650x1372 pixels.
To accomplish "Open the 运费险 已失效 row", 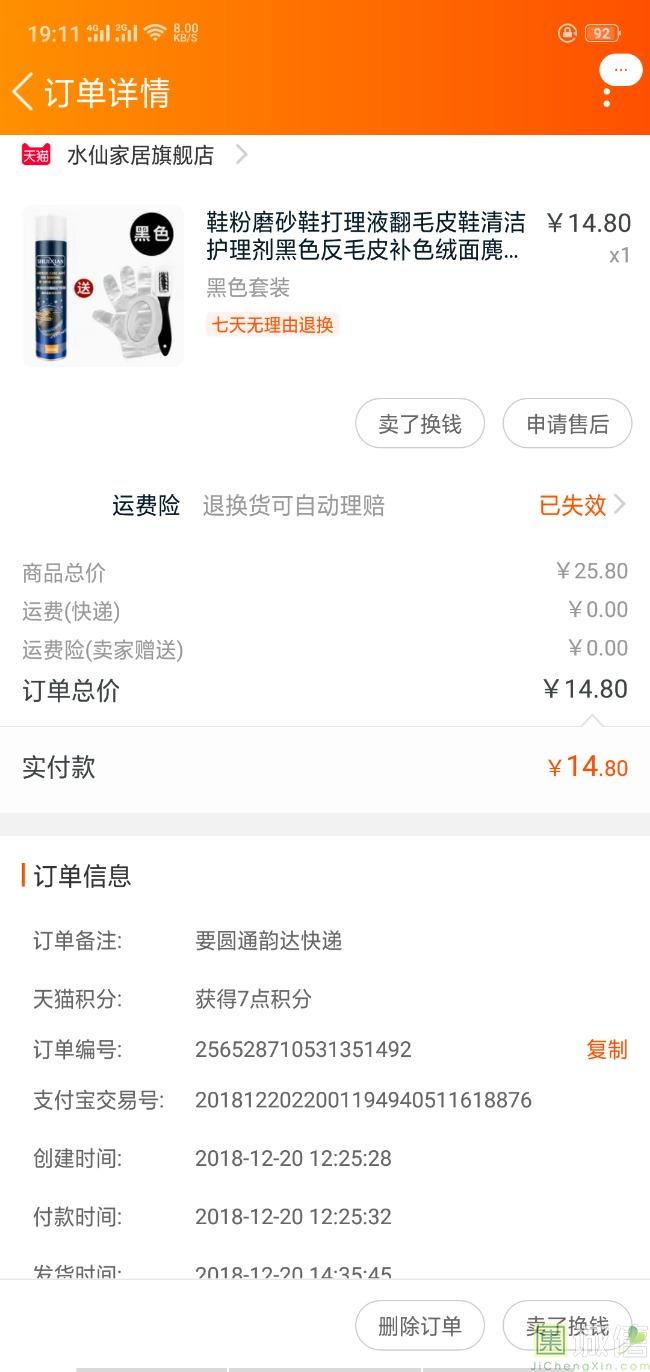I will (582, 506).
